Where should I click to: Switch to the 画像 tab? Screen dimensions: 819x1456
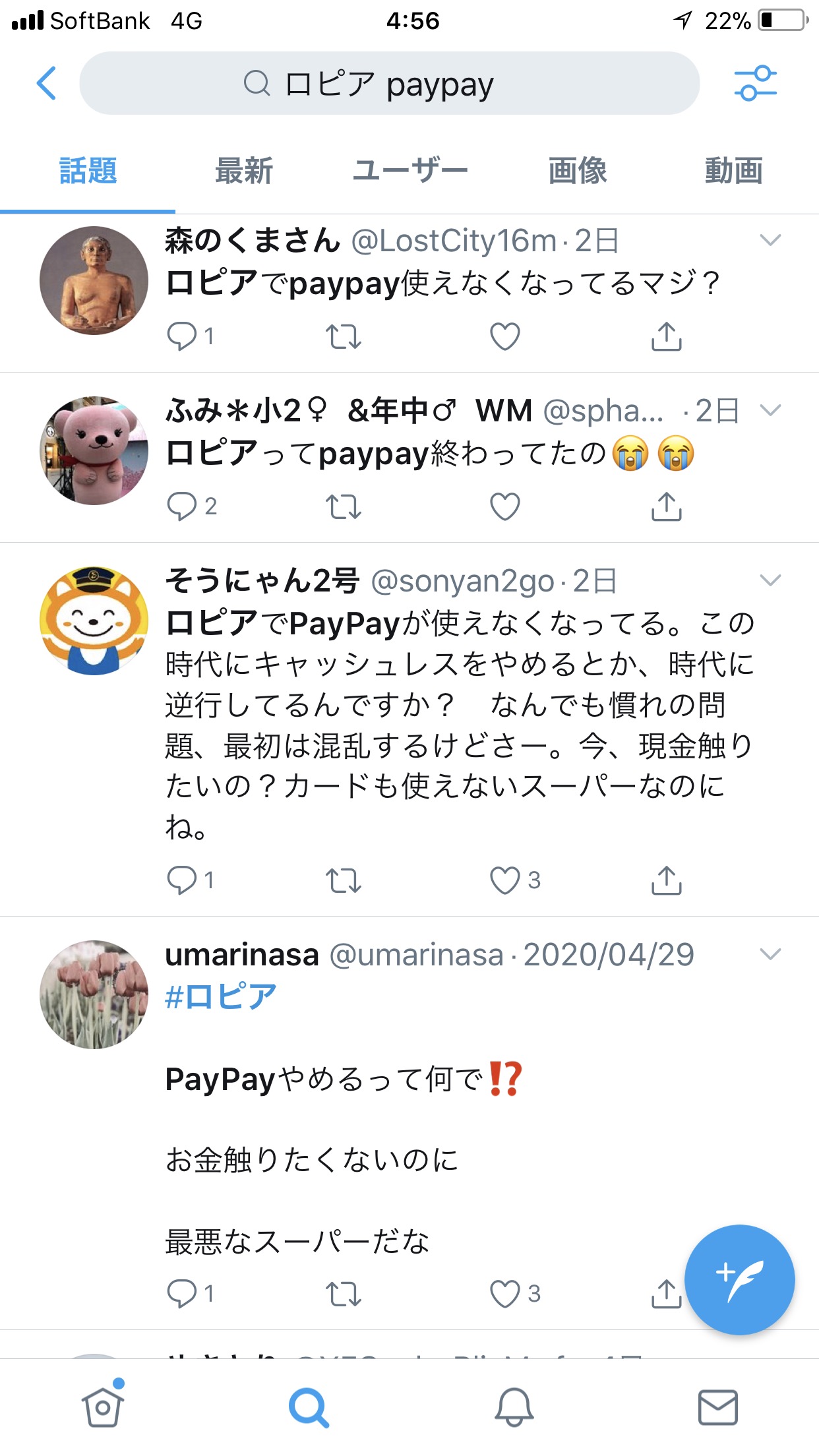point(577,171)
